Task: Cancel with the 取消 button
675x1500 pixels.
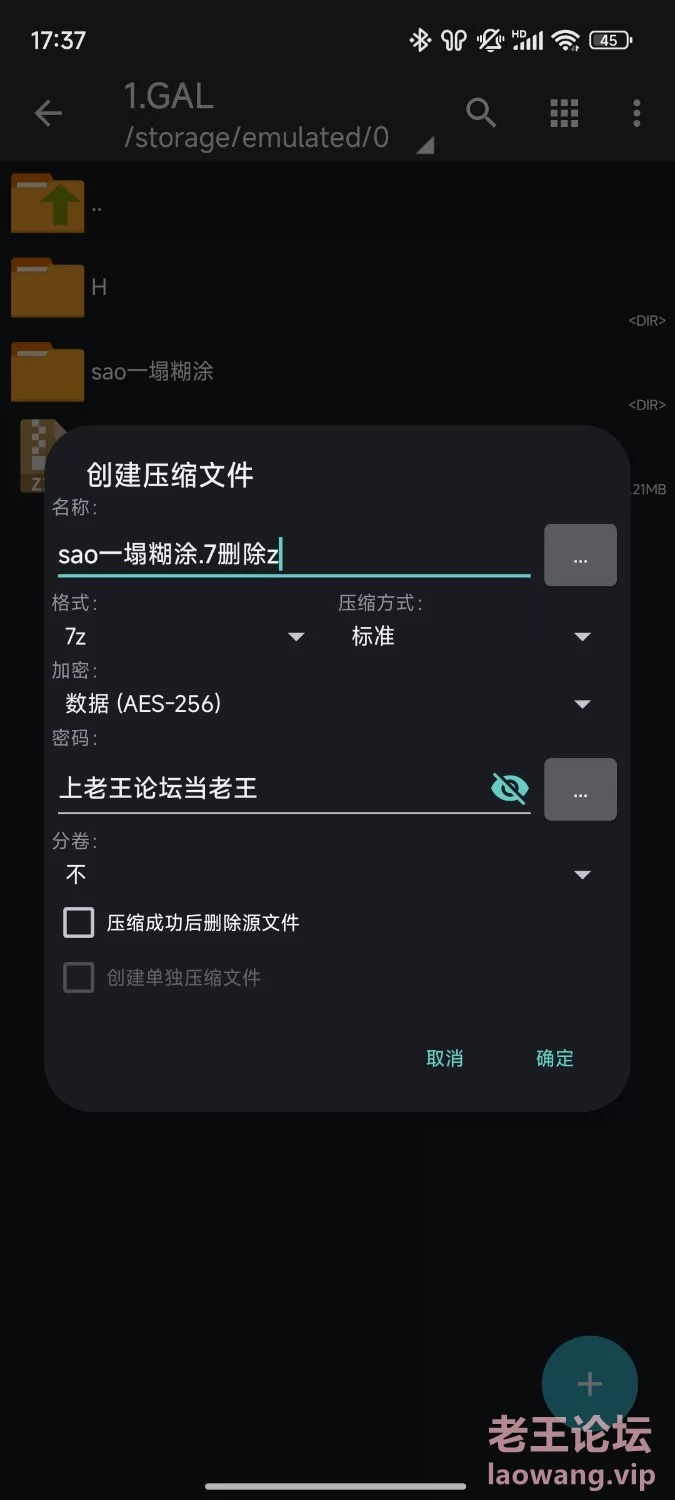Action: (x=445, y=1058)
